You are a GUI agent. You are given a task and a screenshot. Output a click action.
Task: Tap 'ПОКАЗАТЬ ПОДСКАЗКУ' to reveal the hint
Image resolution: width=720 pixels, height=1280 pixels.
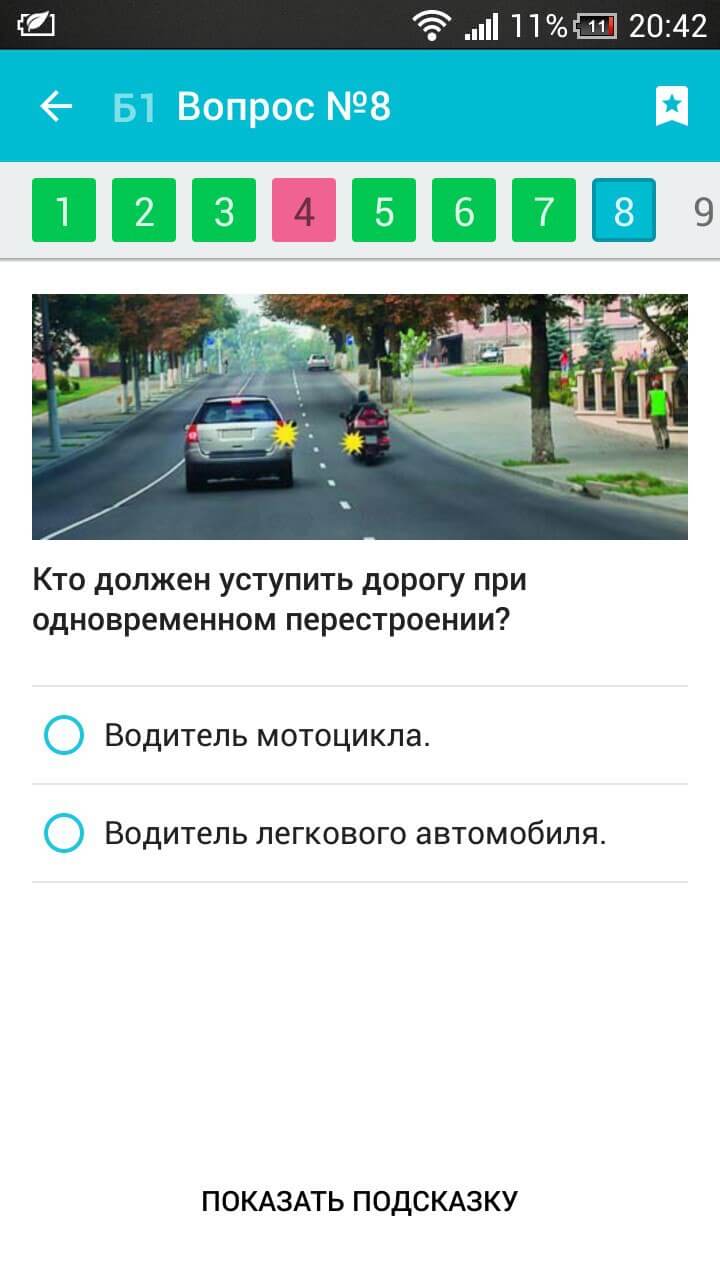360,1199
